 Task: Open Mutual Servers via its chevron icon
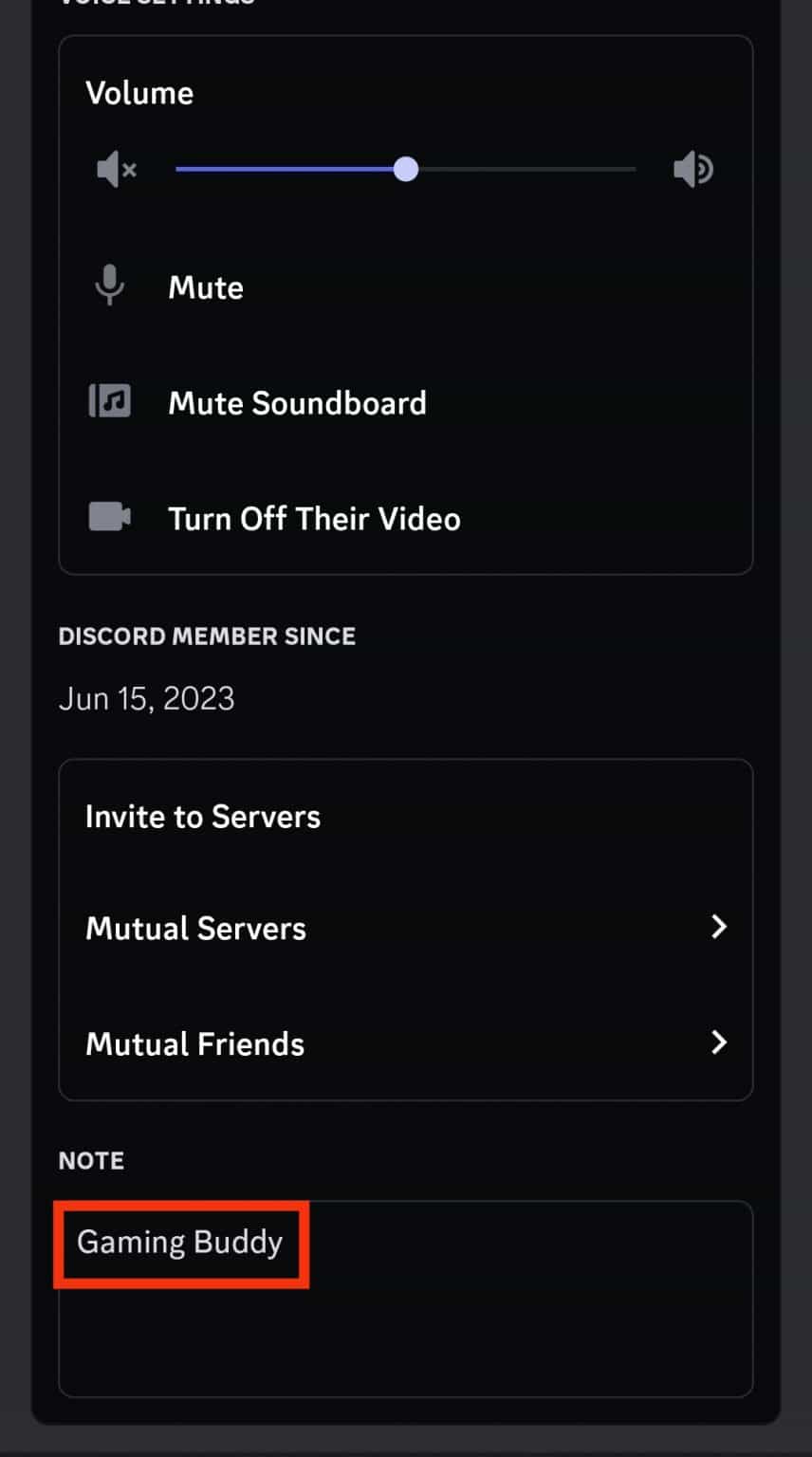coord(720,928)
